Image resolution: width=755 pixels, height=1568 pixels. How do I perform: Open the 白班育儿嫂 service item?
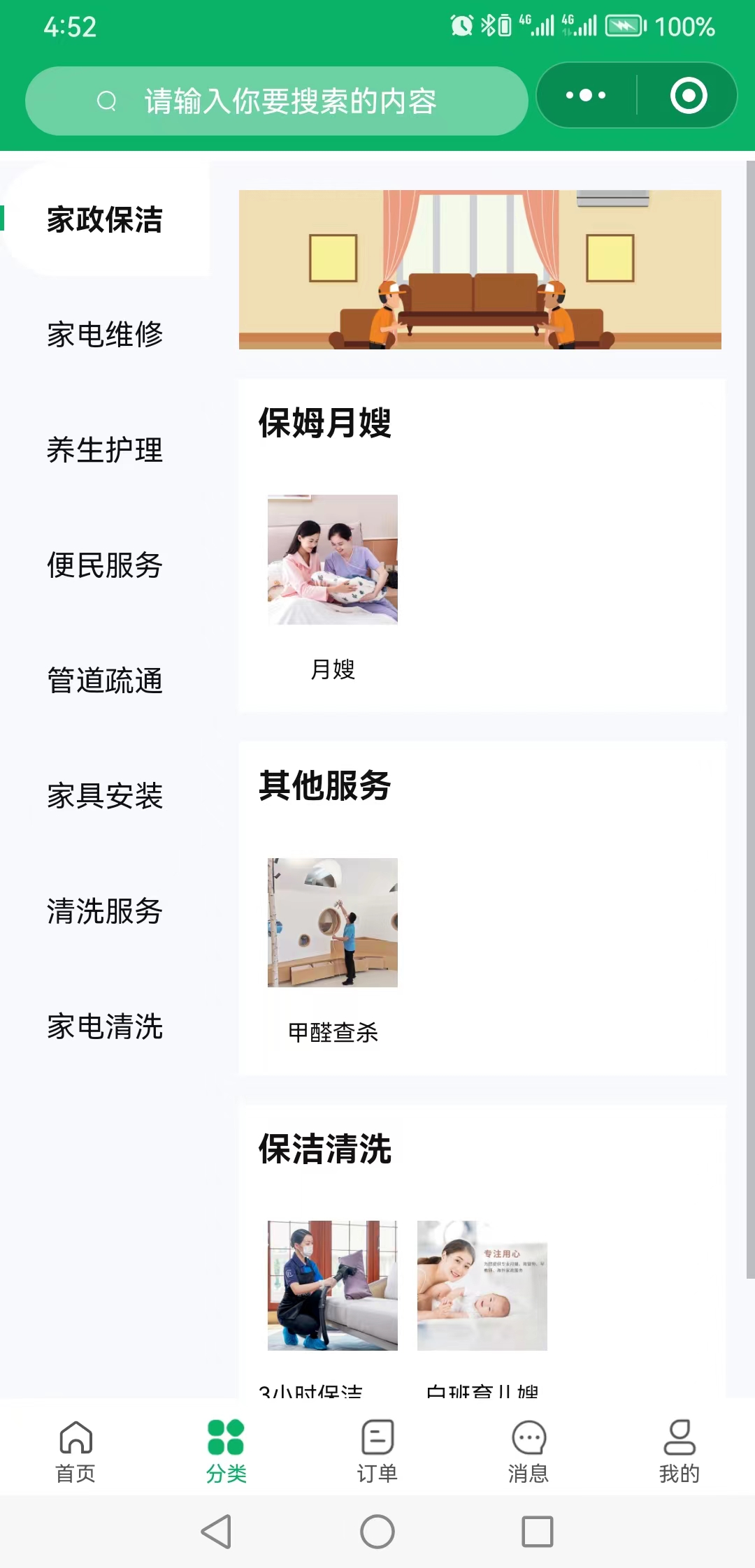coord(482,1286)
